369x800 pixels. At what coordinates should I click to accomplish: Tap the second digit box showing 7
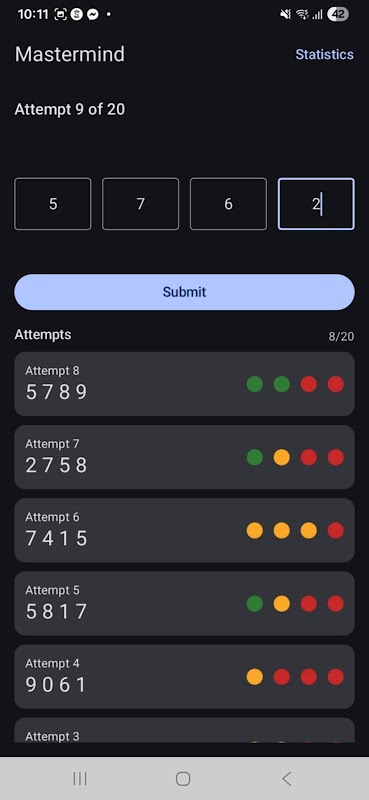coord(140,204)
